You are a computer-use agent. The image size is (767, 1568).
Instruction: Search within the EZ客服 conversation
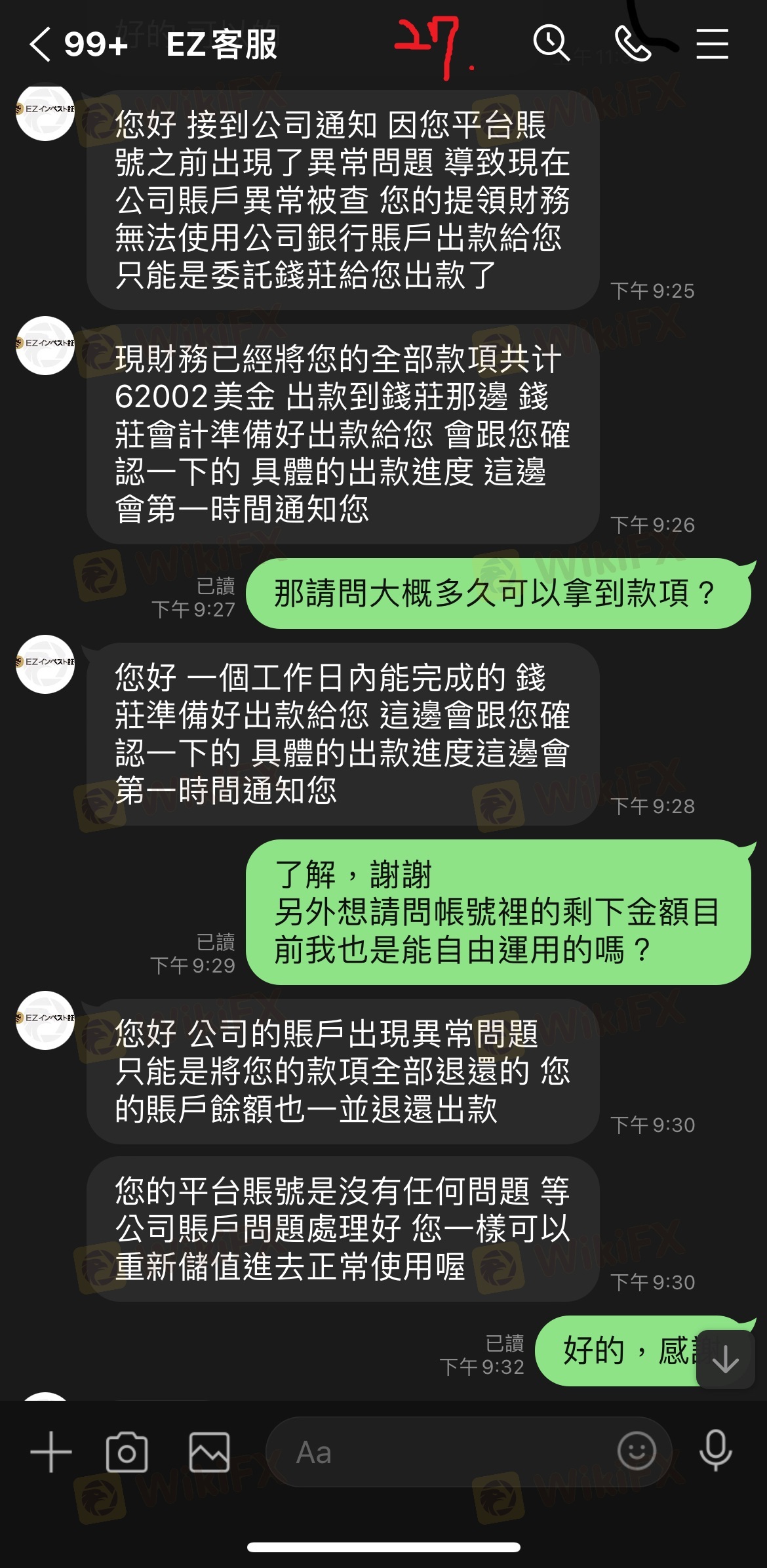tap(551, 44)
